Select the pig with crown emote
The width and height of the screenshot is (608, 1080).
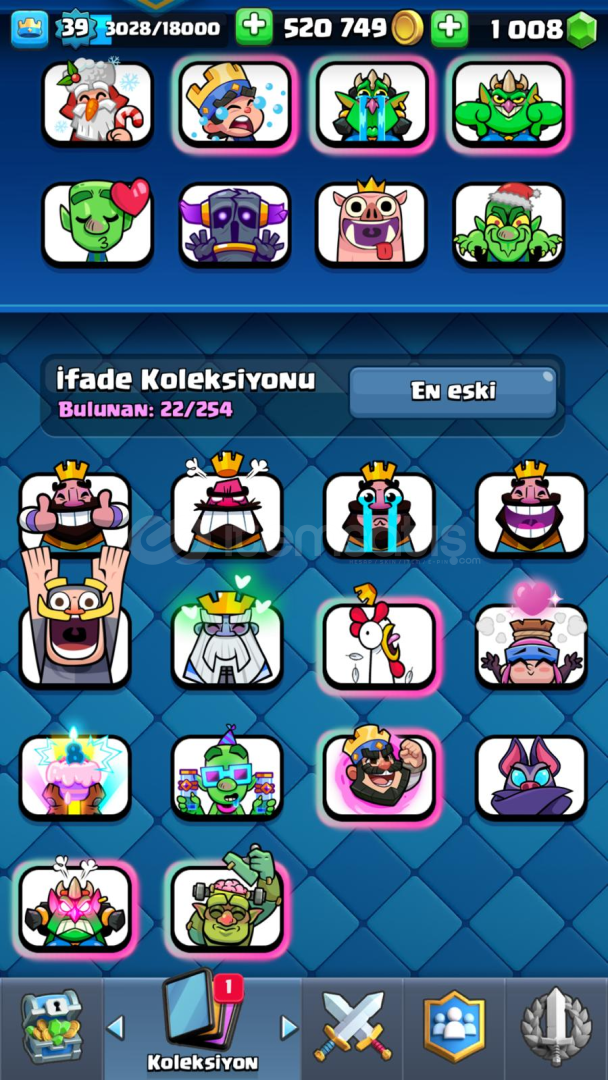click(x=371, y=225)
